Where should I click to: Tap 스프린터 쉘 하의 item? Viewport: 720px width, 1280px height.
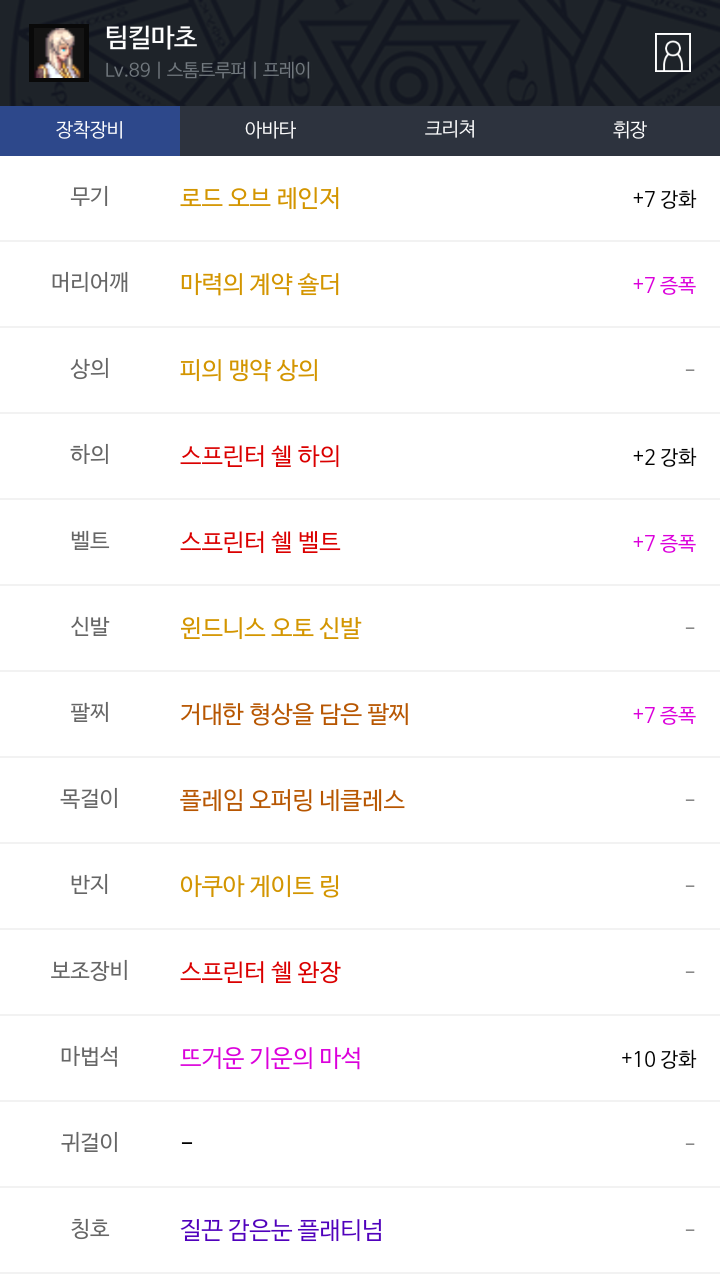tap(260, 456)
